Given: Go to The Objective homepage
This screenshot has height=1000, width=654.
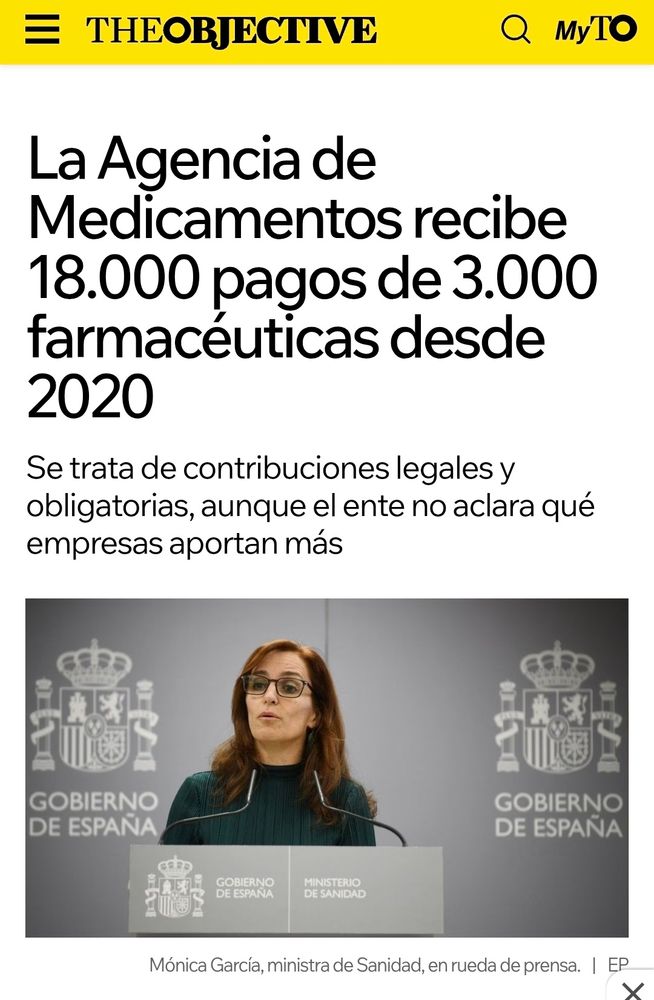Looking at the screenshot, I should pos(231,31).
